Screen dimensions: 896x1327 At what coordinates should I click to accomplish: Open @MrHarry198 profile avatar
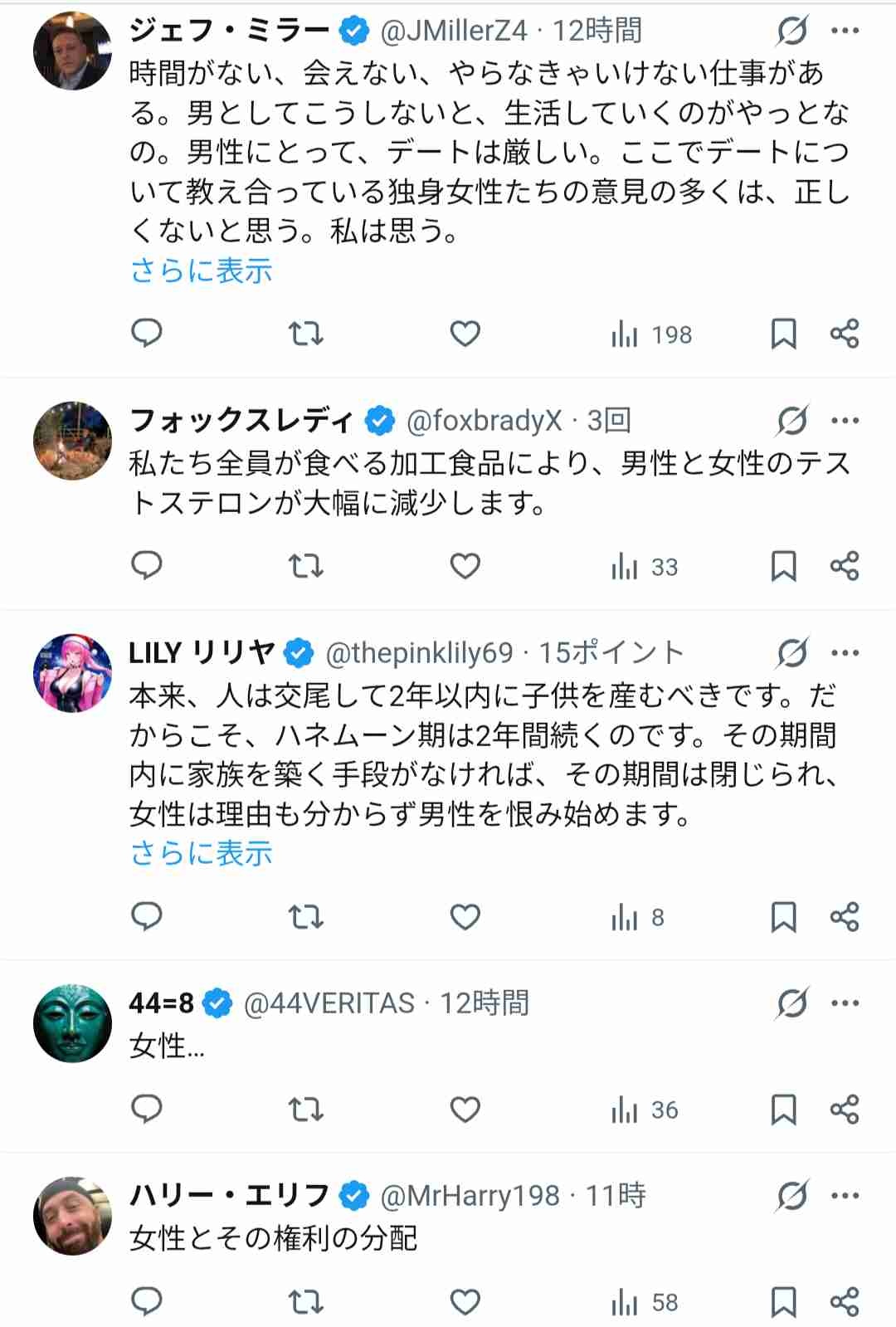(72, 1216)
